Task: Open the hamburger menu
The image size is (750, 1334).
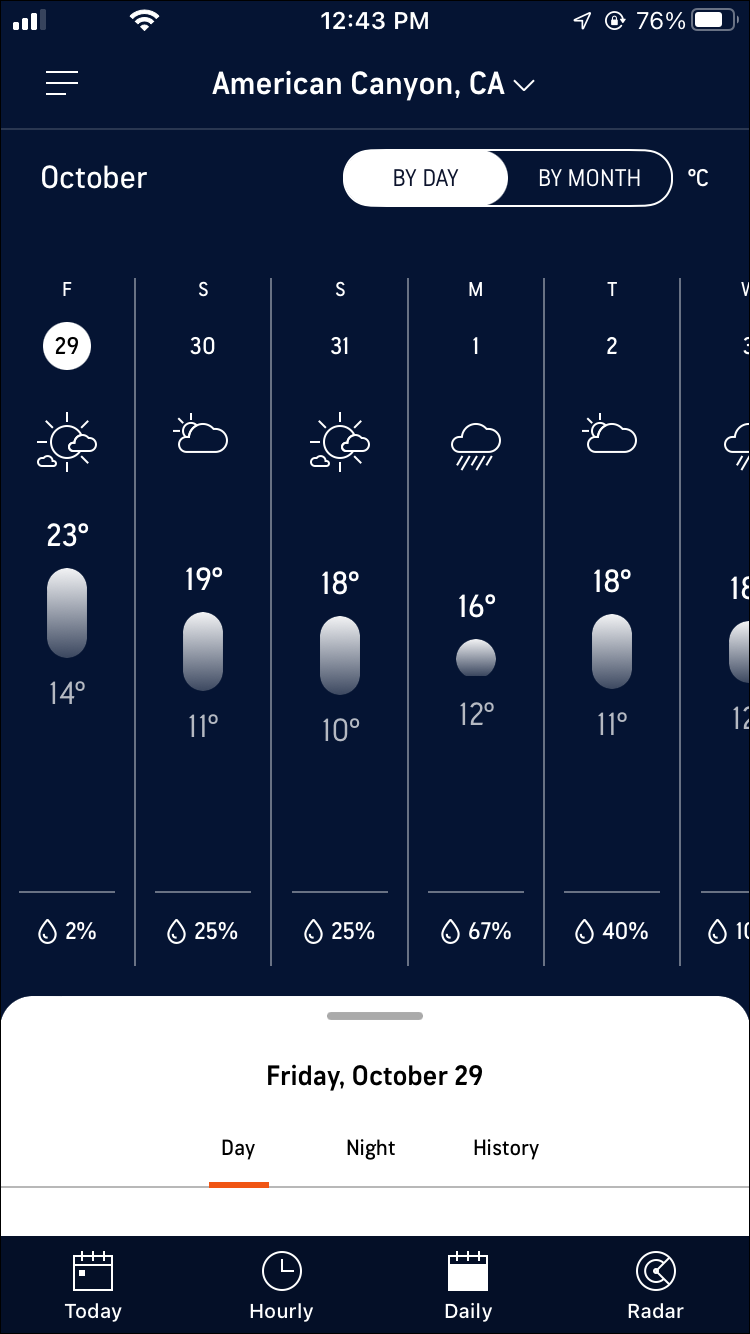Action: click(62, 84)
